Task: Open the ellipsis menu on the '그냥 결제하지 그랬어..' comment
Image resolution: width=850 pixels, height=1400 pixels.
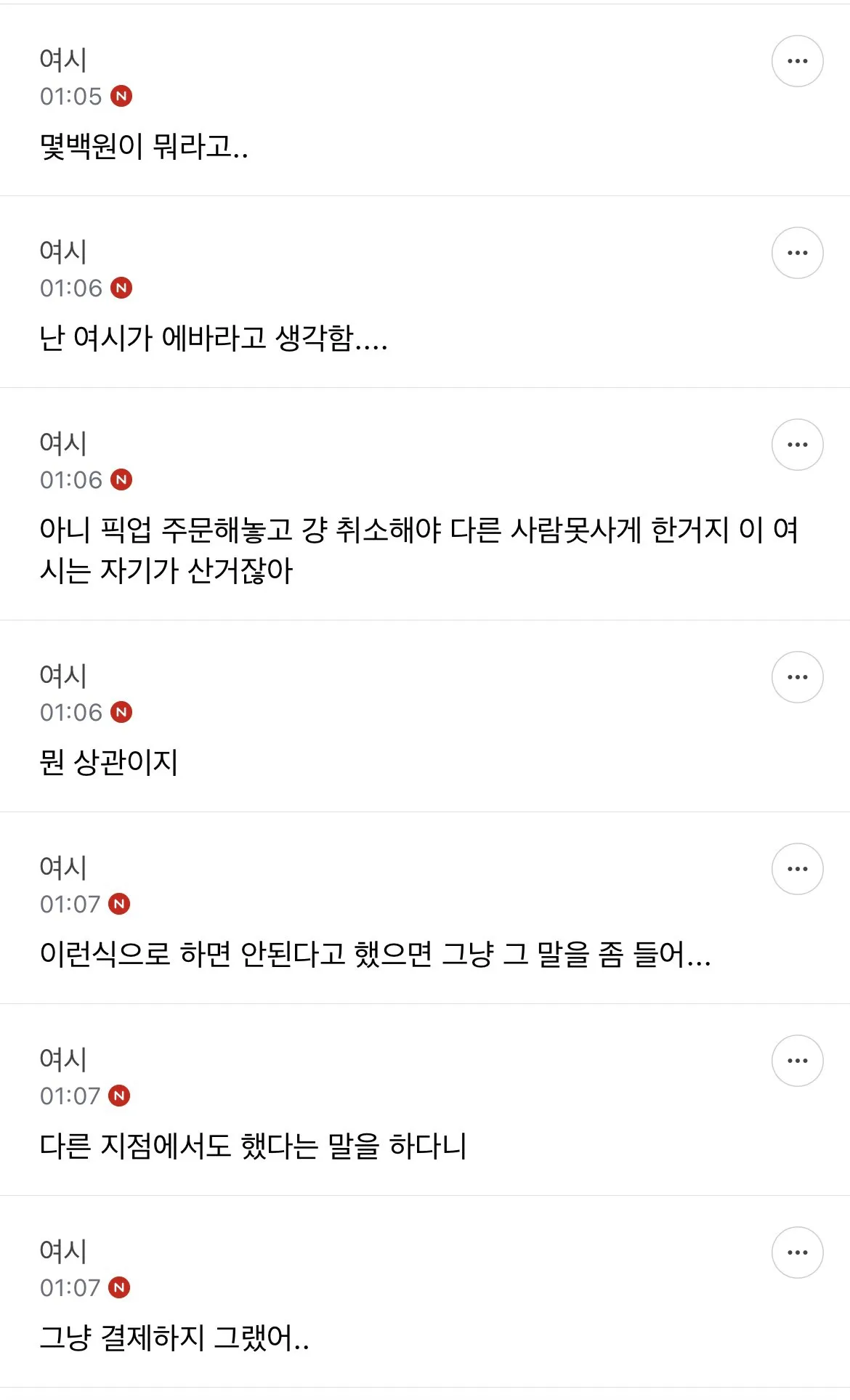Action: click(797, 1251)
